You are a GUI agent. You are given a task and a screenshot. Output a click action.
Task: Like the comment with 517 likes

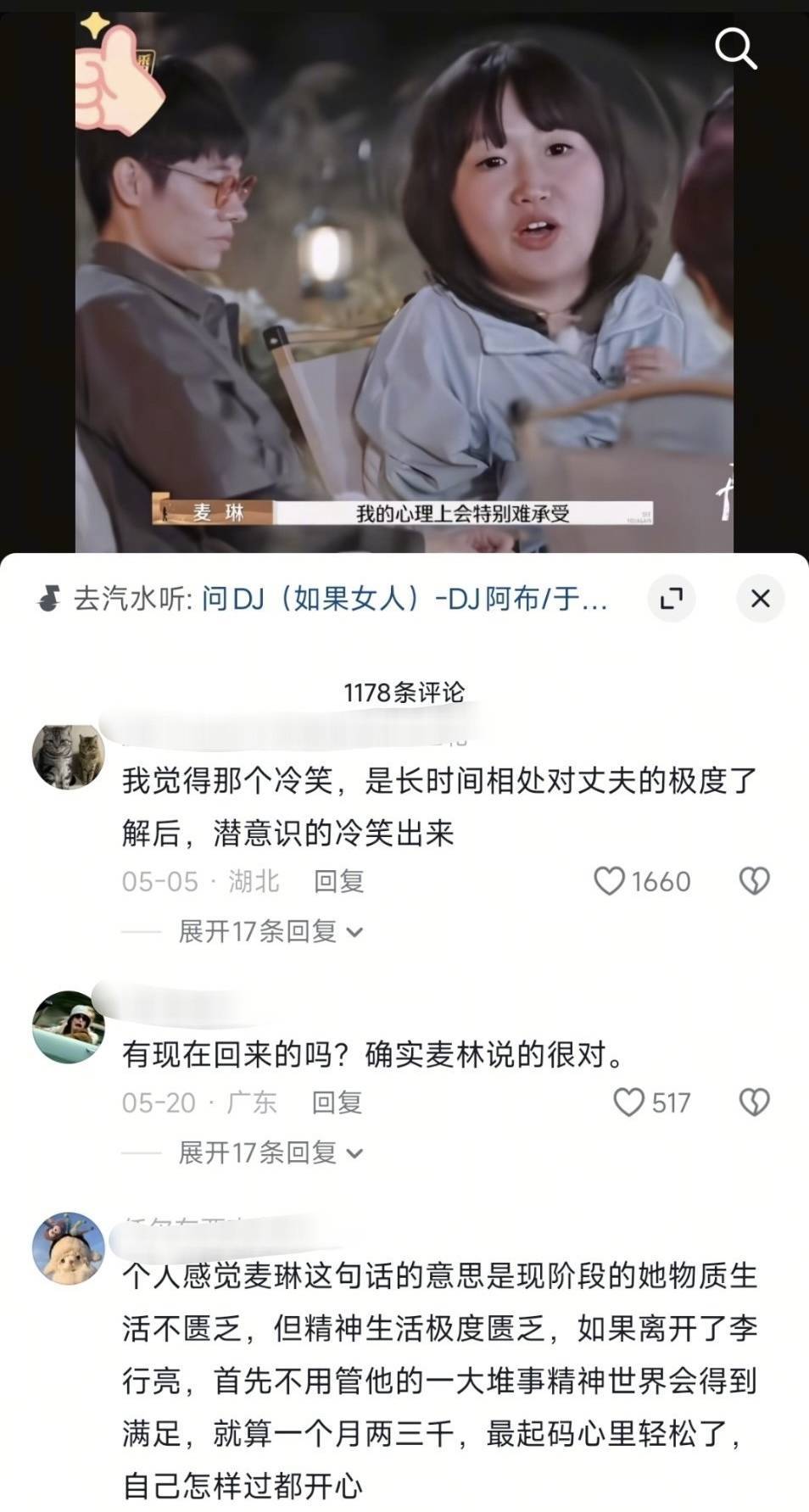click(x=628, y=1102)
